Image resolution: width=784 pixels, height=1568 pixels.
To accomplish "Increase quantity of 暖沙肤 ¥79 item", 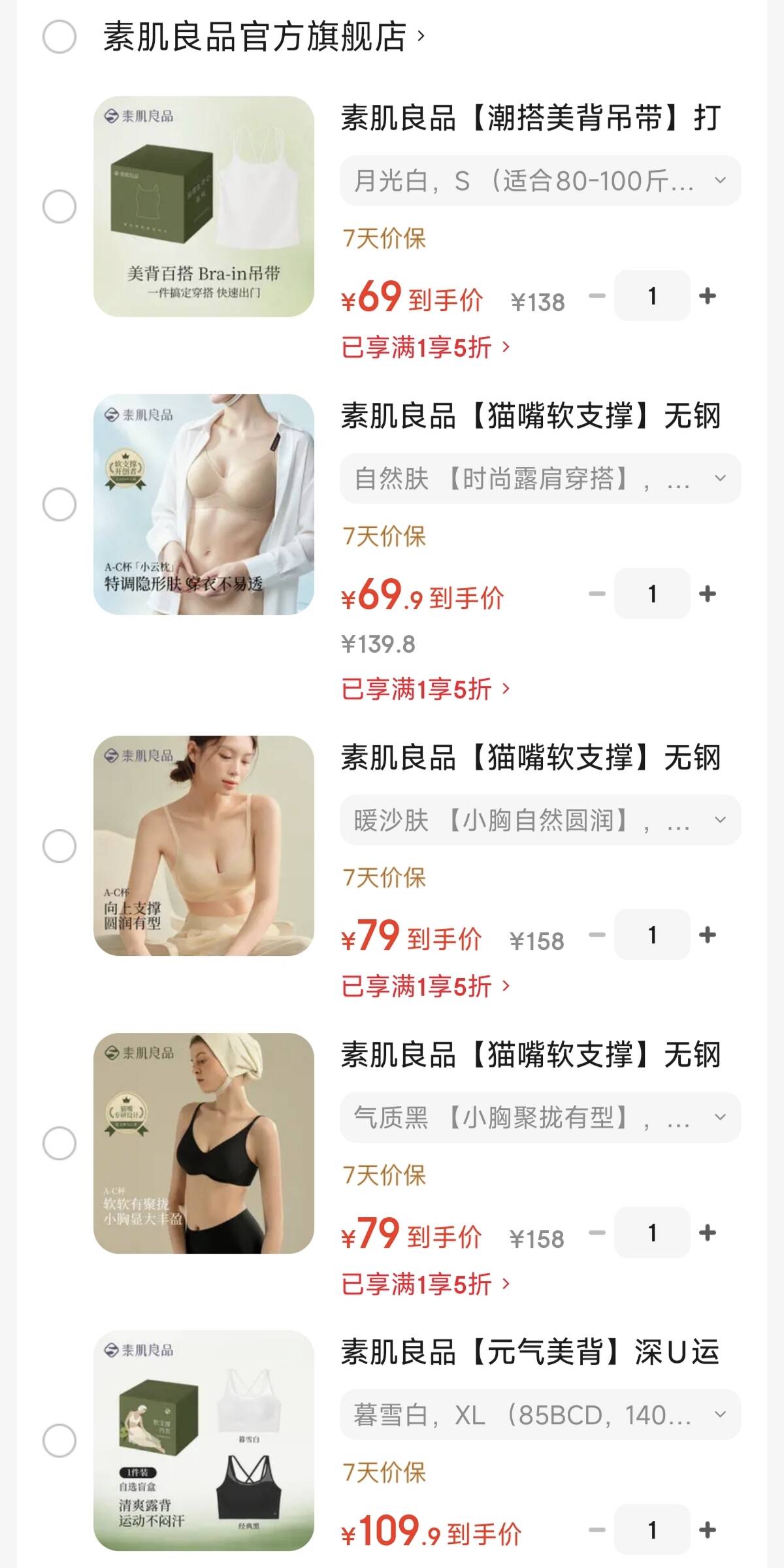I will coord(707,935).
